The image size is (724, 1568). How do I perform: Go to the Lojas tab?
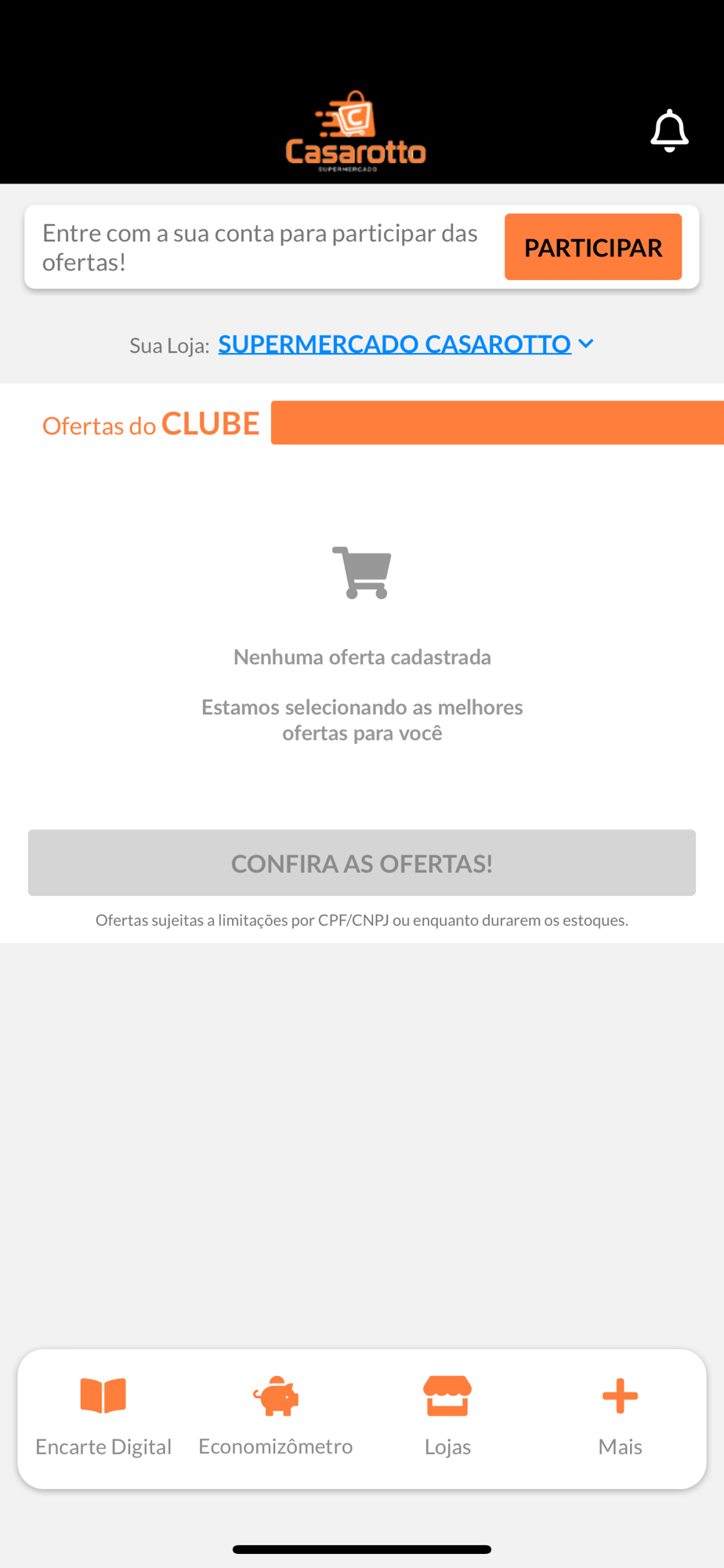[447, 1417]
